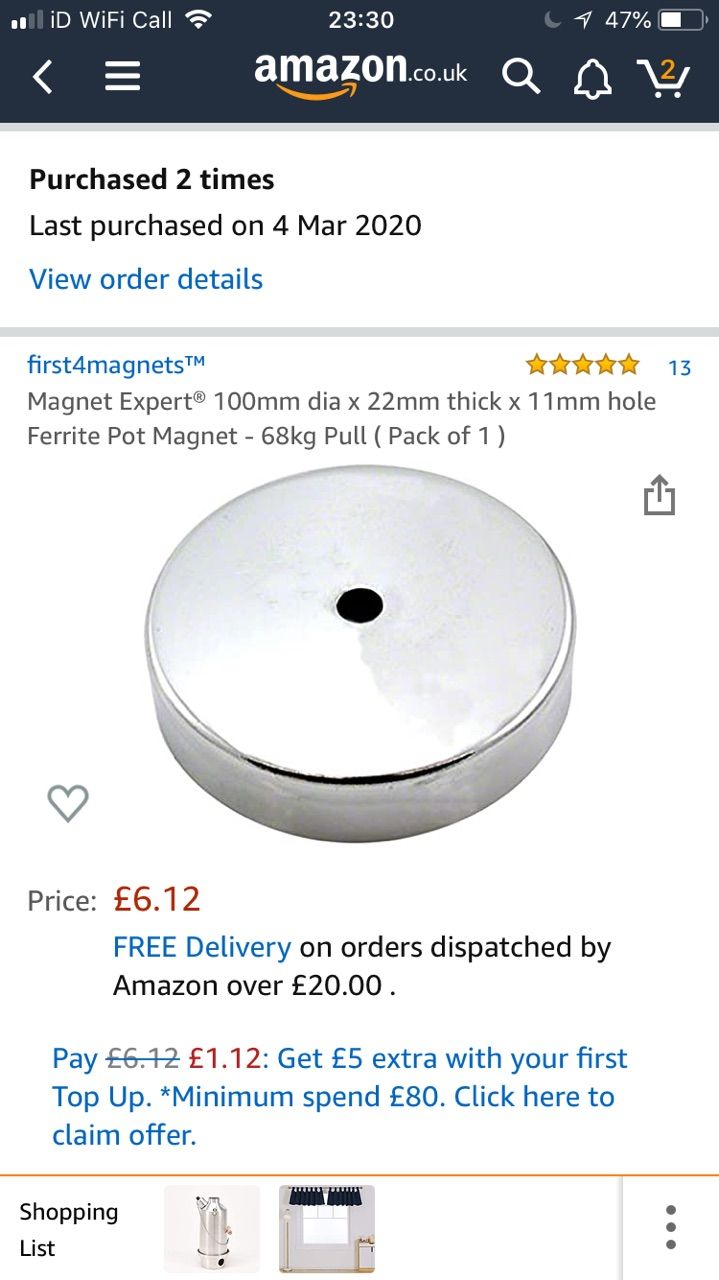
Task: Open the curtain item in Shopping List
Action: pos(327,1229)
